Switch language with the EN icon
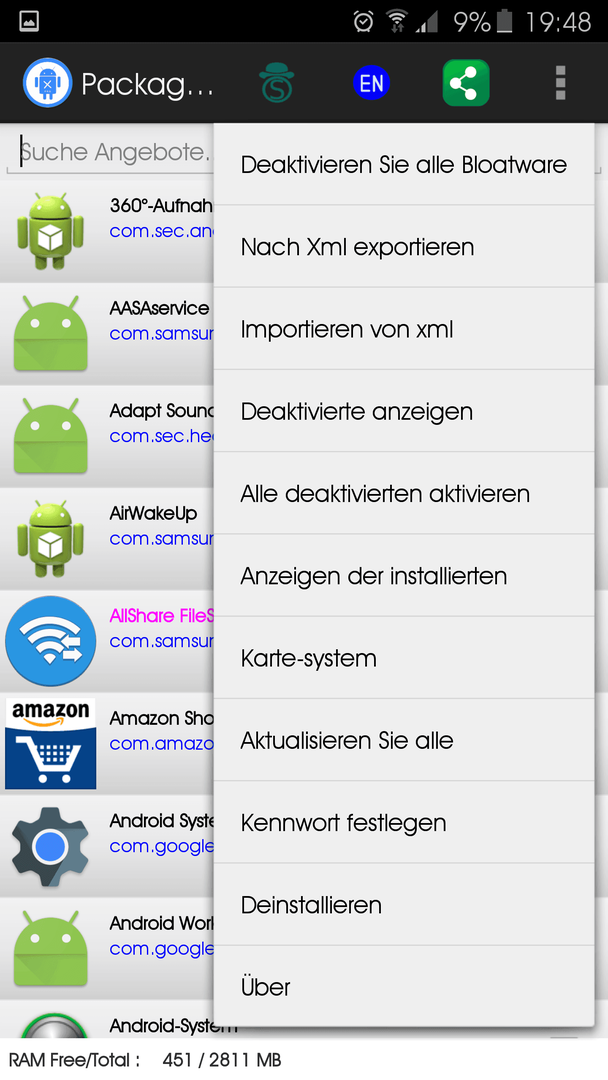 (x=371, y=83)
